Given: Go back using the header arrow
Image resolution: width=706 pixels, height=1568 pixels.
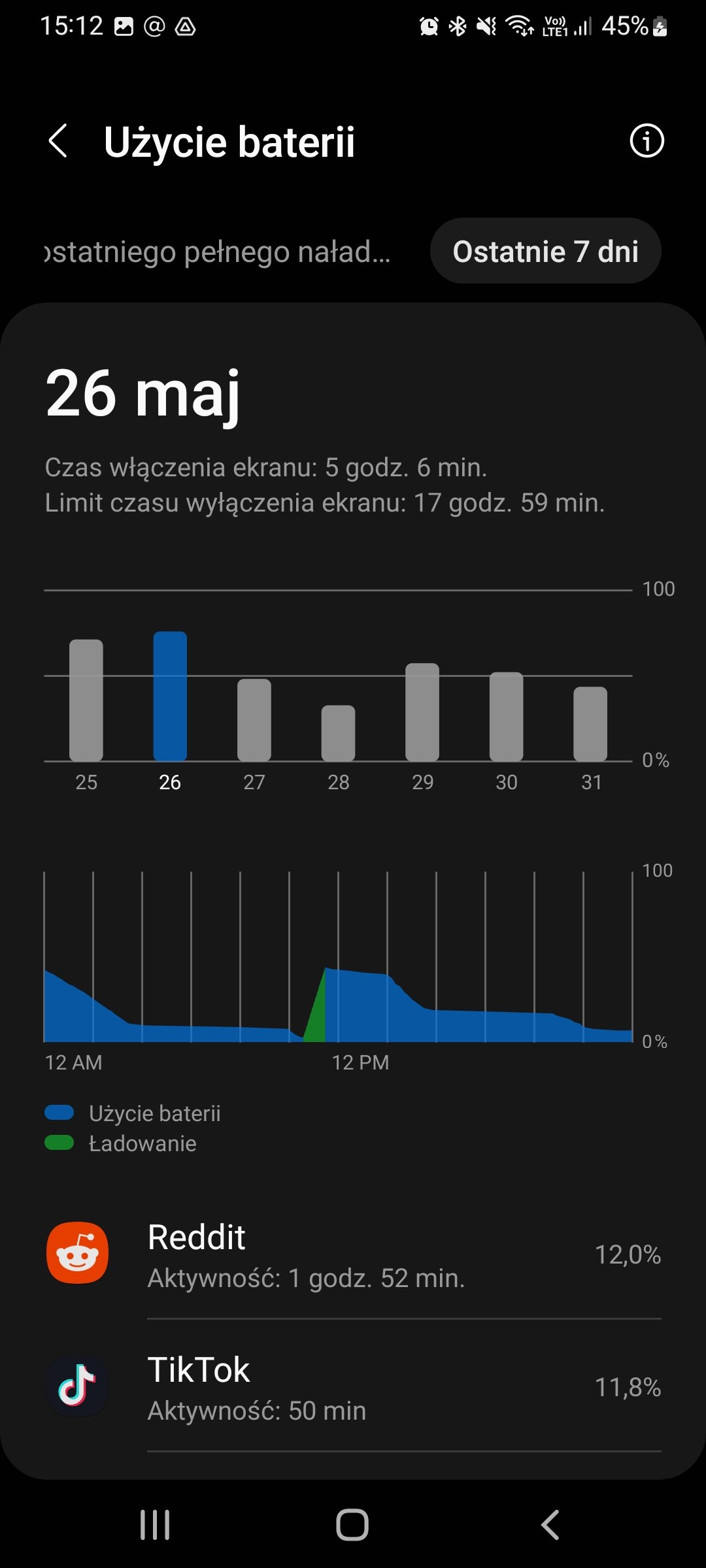Looking at the screenshot, I should pos(58,141).
